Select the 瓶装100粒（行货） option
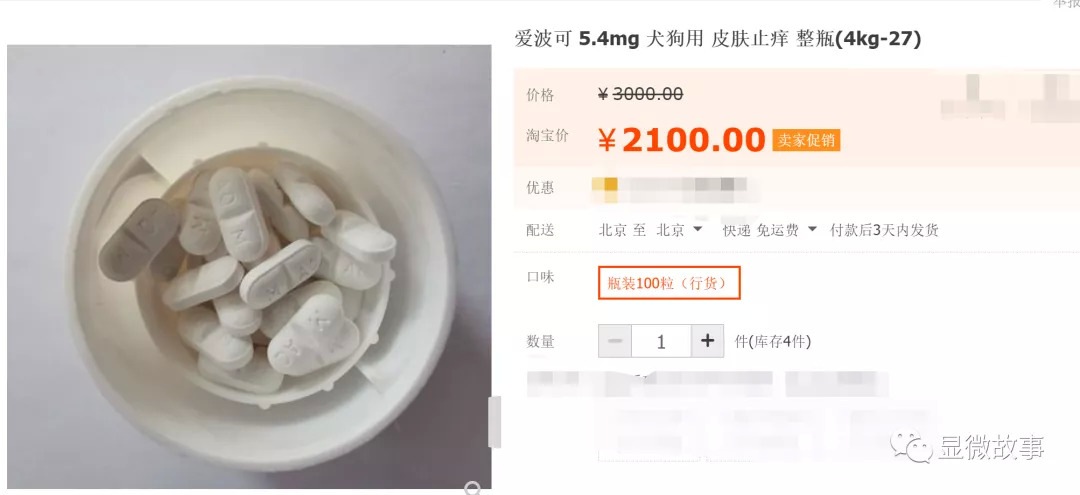1080x495 pixels. point(669,283)
